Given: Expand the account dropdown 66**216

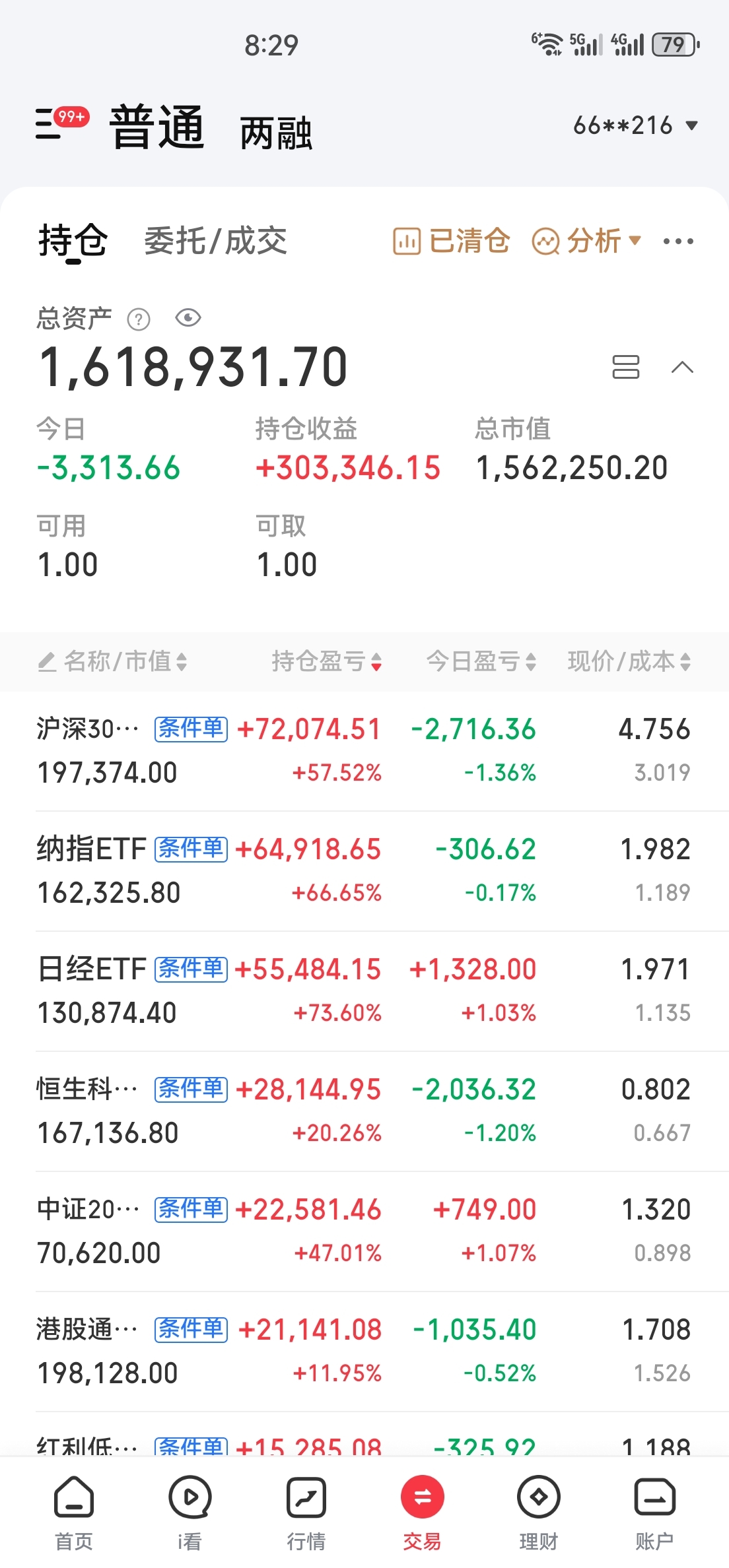Looking at the screenshot, I should [x=635, y=125].
